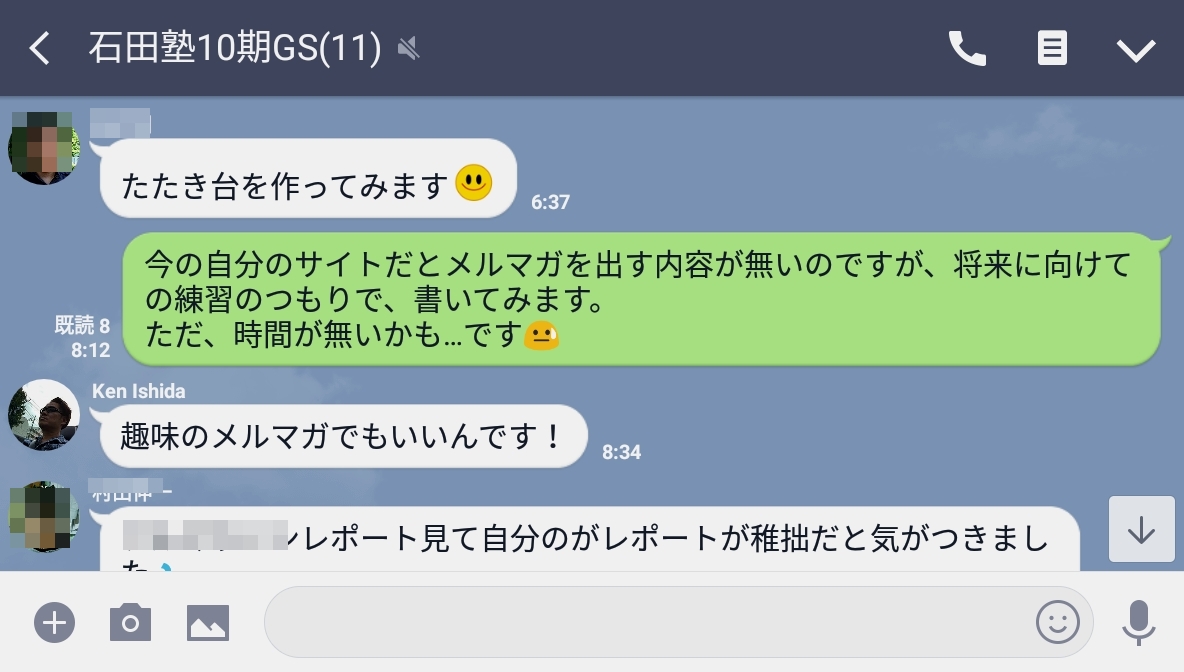Record a voice message with the microphone
1184x672 pixels.
(x=1138, y=622)
